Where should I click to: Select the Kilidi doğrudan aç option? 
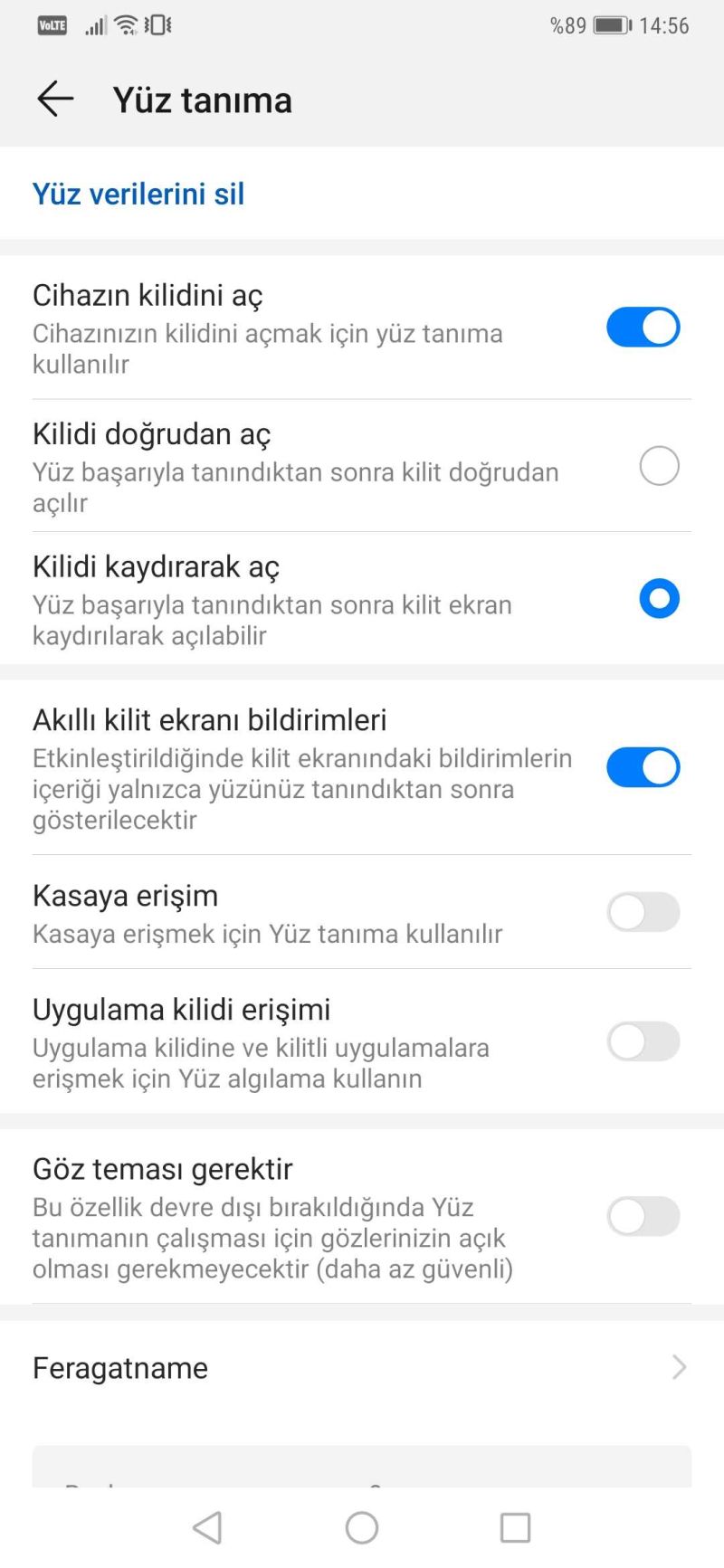point(659,466)
